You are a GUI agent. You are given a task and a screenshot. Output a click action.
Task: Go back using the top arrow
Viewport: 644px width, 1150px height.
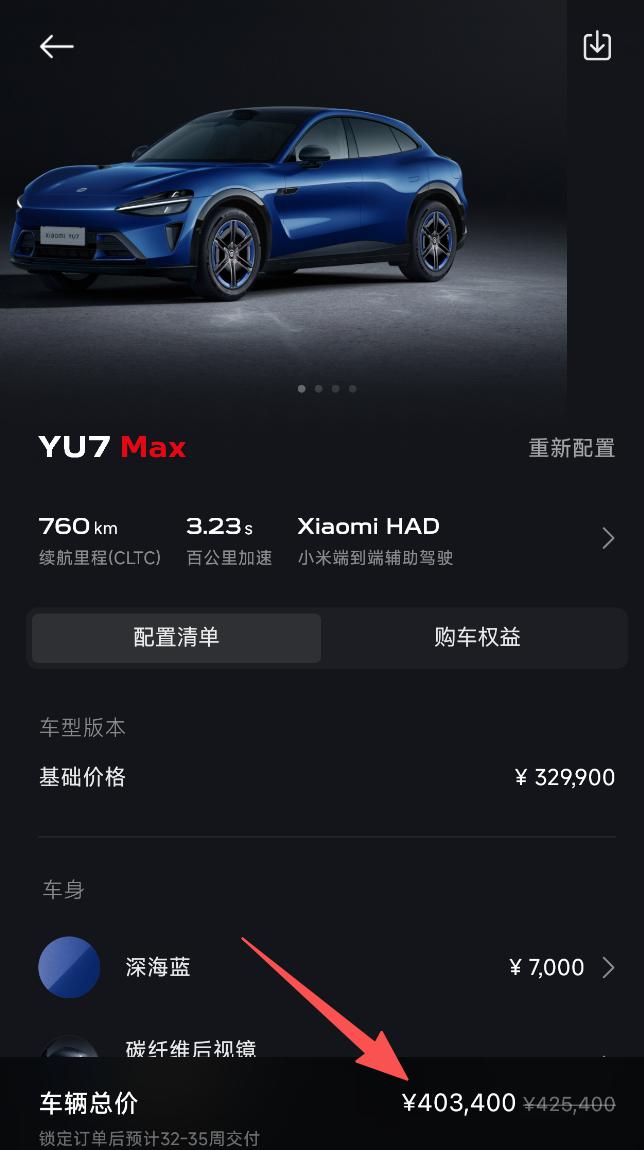tap(56, 46)
